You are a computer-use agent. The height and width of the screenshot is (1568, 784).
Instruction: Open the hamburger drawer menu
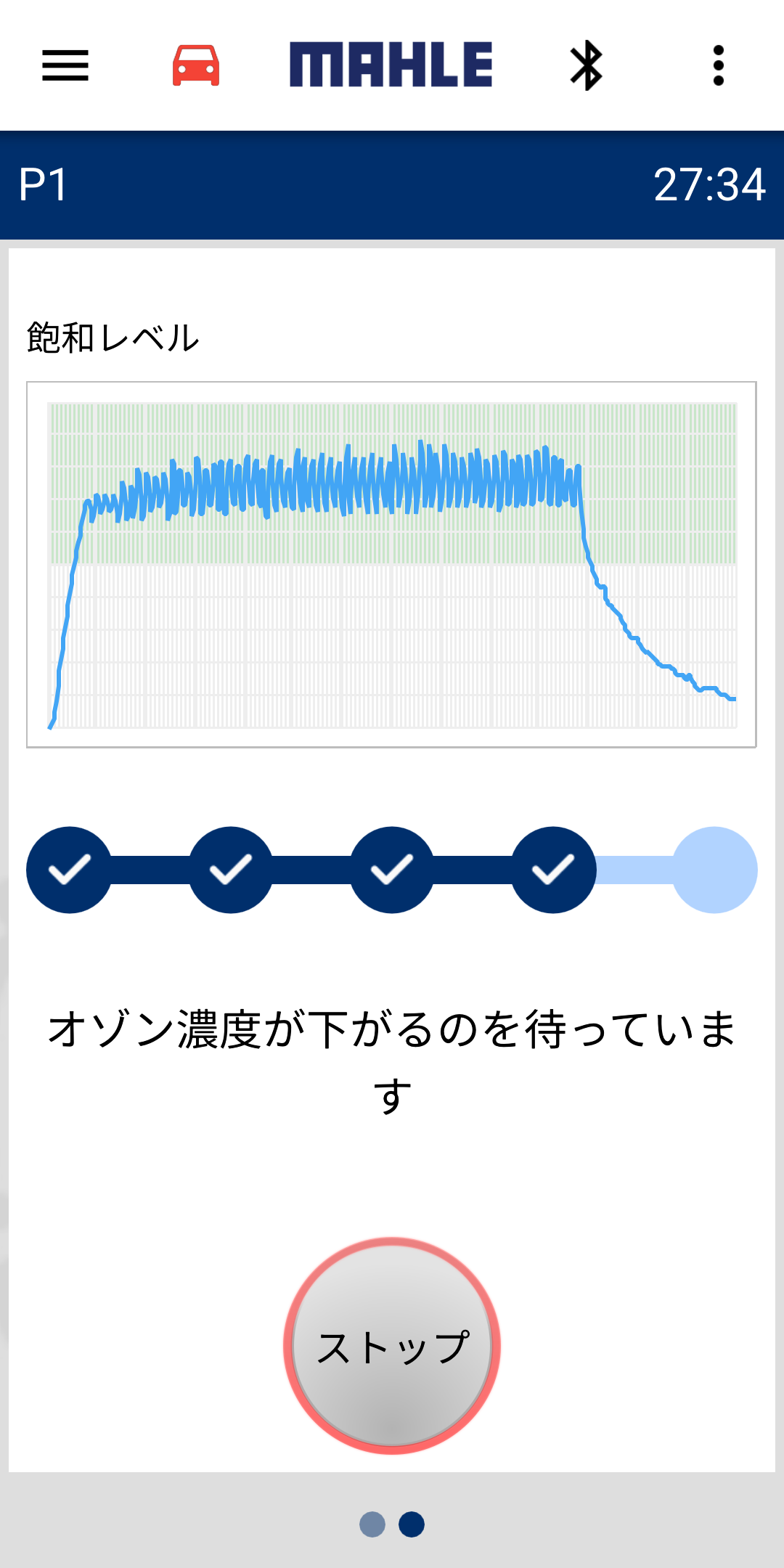(x=65, y=65)
